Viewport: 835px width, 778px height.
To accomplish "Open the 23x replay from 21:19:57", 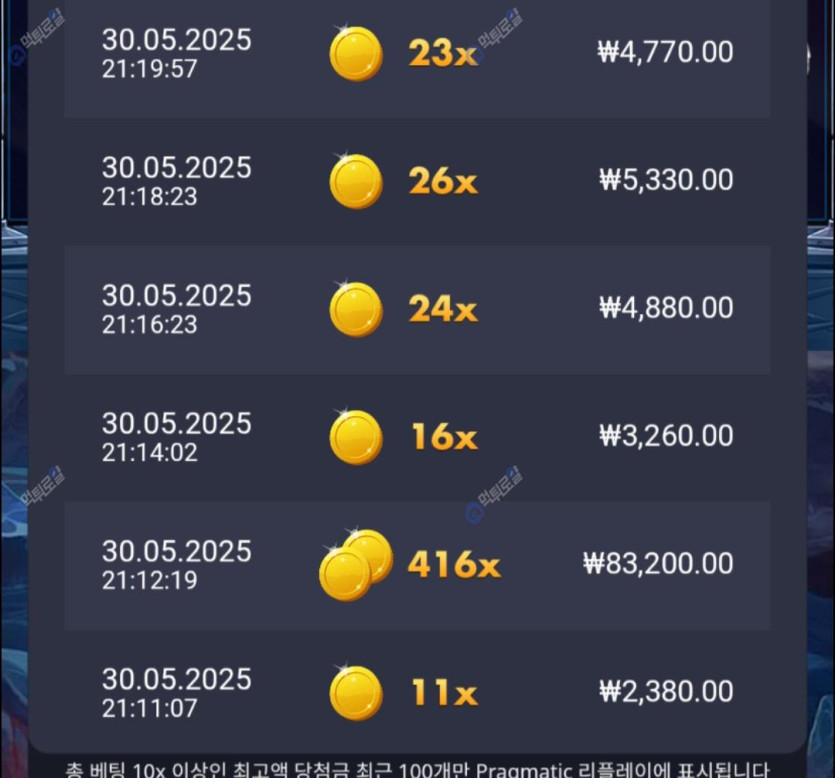I will pos(417,54).
